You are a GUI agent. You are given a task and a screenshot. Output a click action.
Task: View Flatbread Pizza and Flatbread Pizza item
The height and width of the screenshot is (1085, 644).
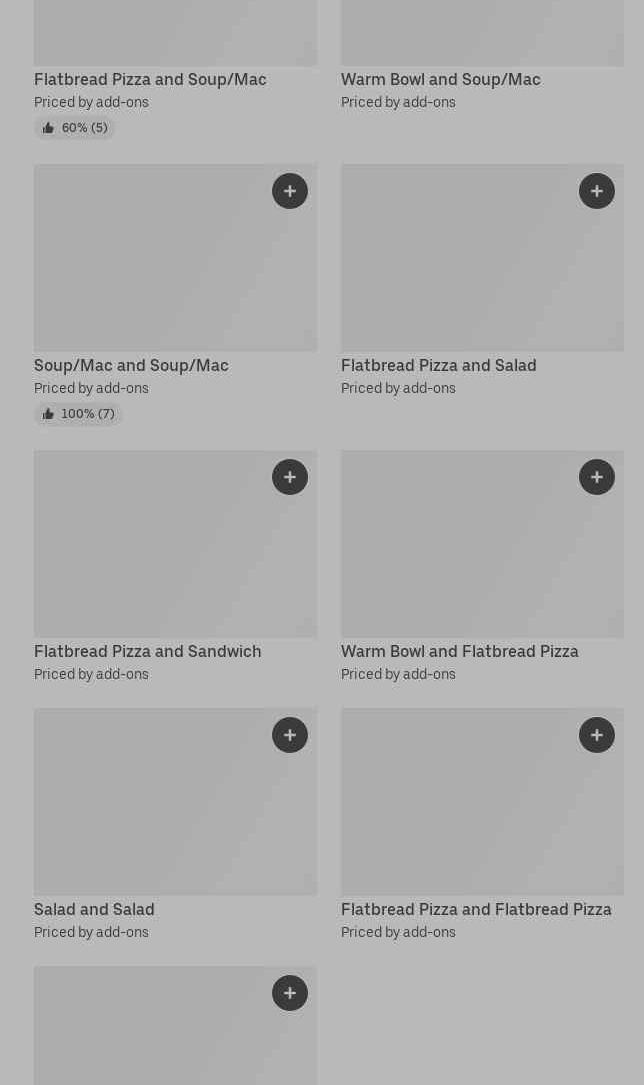(476, 909)
